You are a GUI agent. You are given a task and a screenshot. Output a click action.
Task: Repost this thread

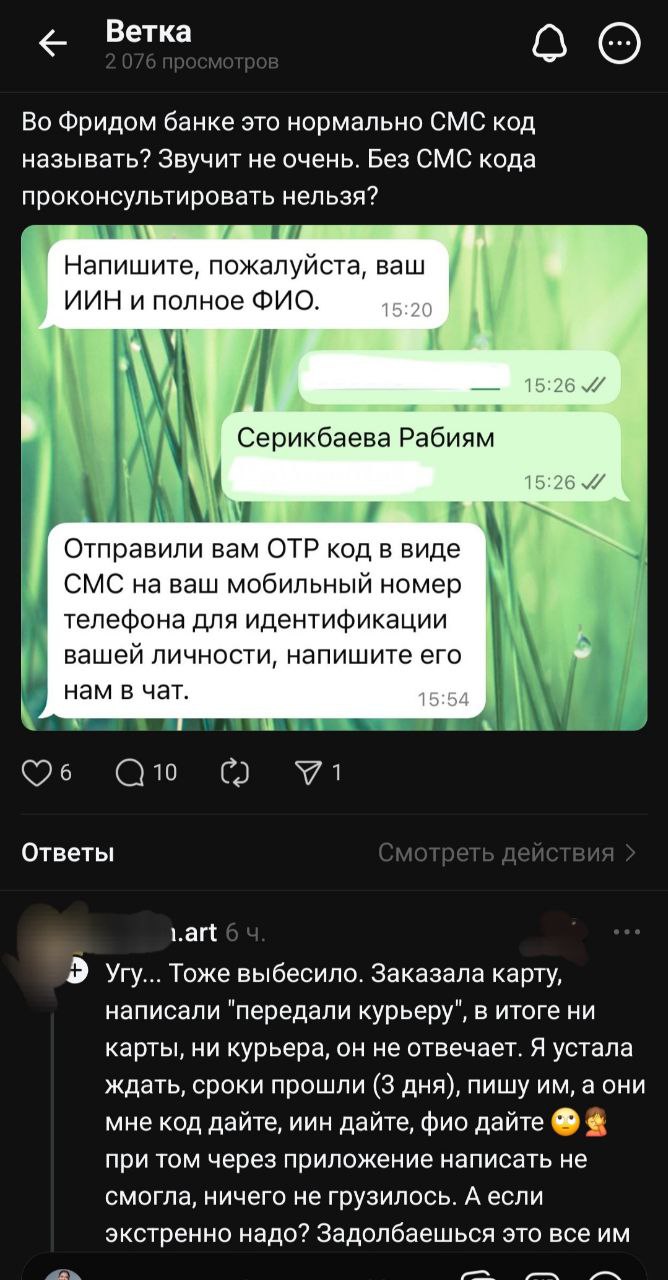pos(232,772)
